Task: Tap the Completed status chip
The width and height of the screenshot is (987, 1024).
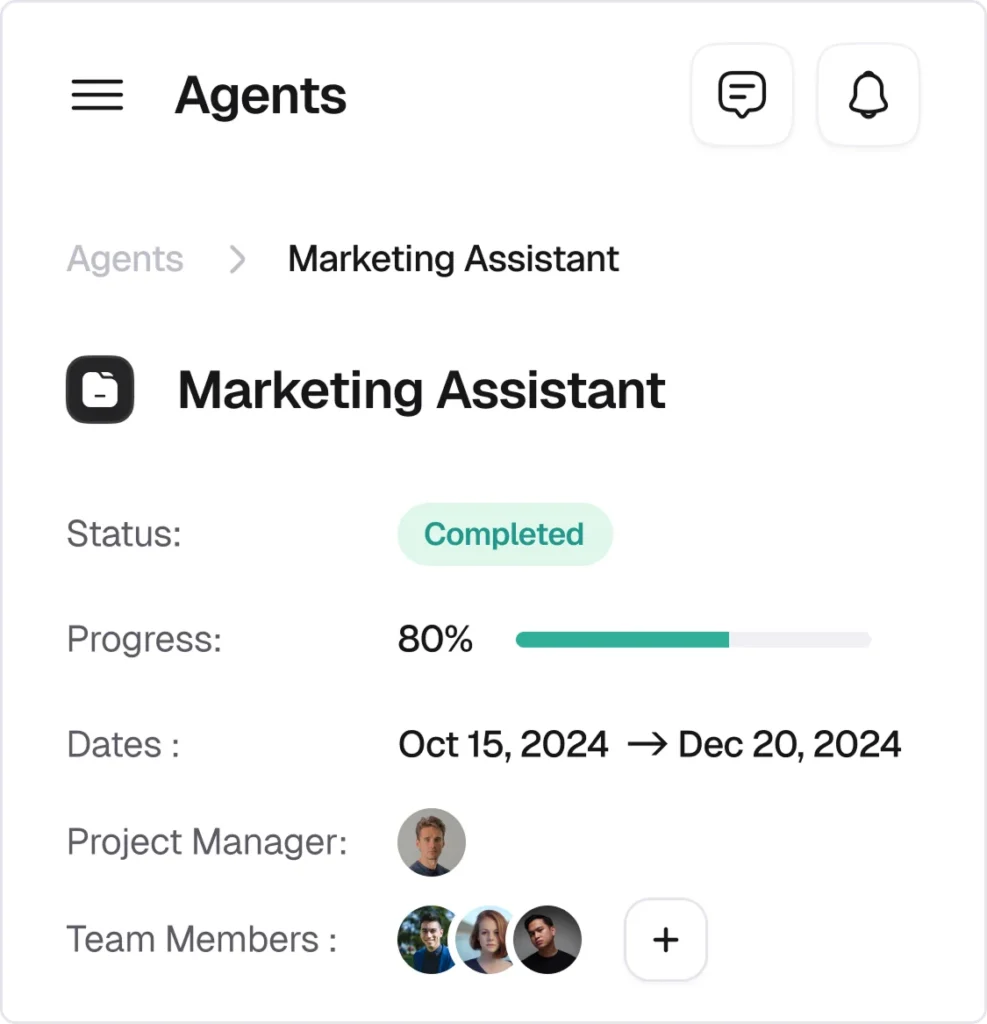Action: [504, 534]
